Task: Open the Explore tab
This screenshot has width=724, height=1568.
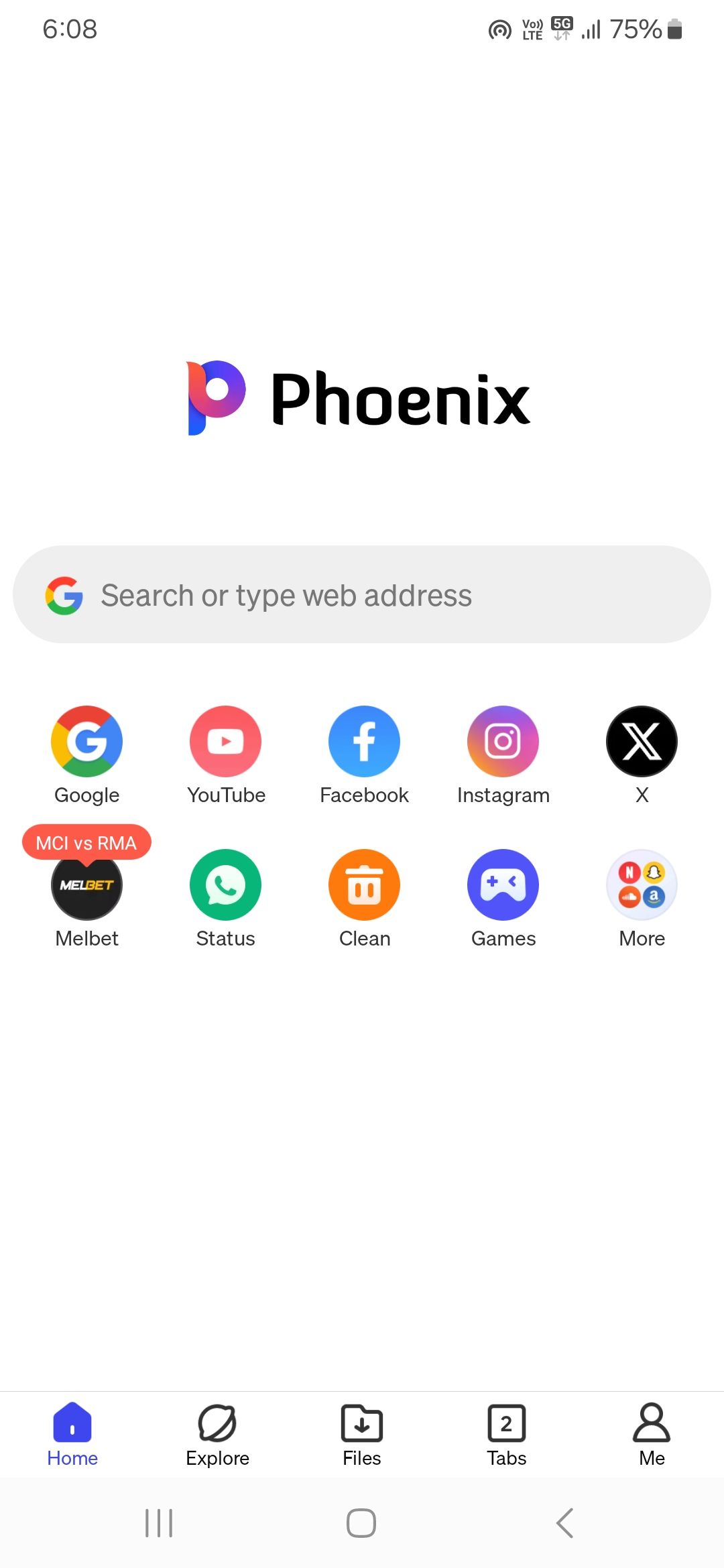Action: [x=217, y=1434]
